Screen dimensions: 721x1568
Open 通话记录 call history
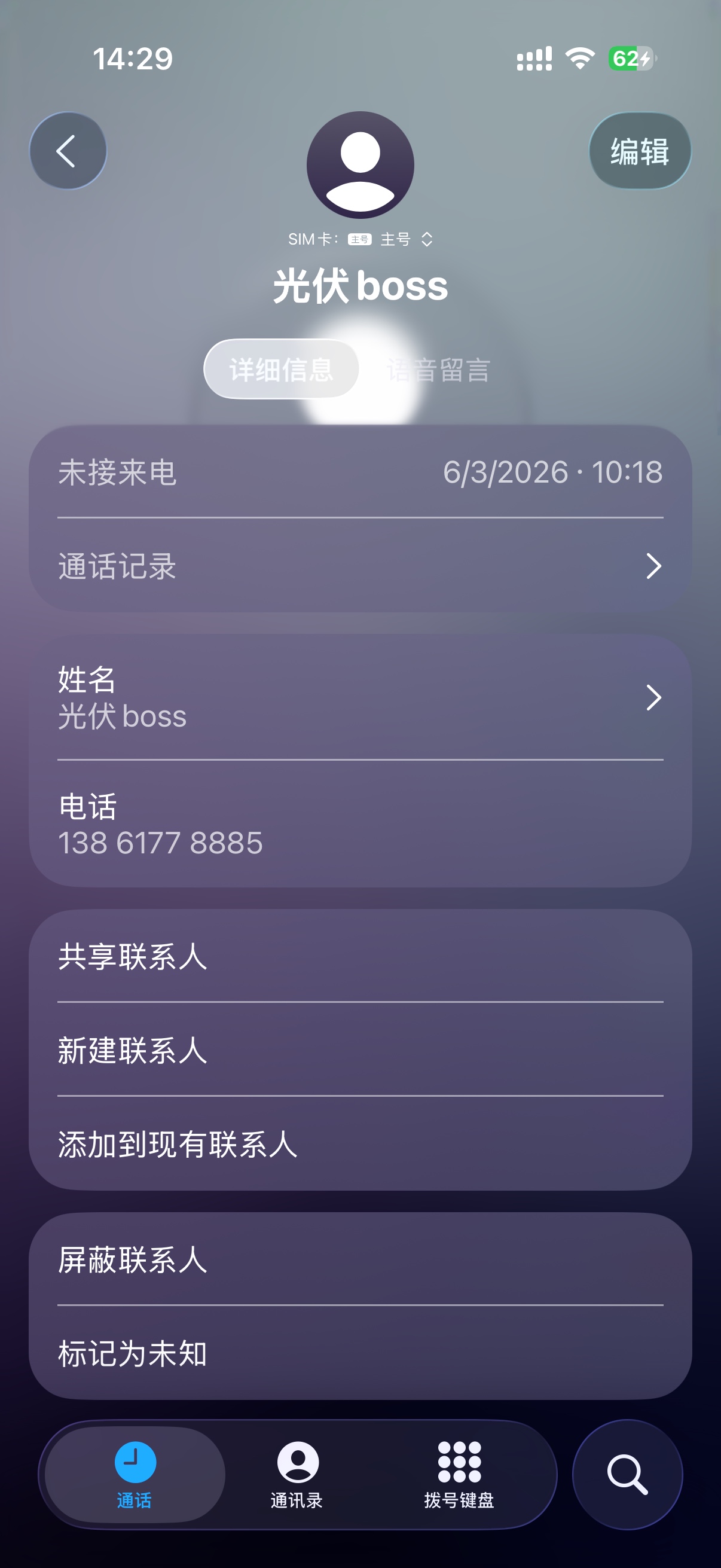point(360,566)
